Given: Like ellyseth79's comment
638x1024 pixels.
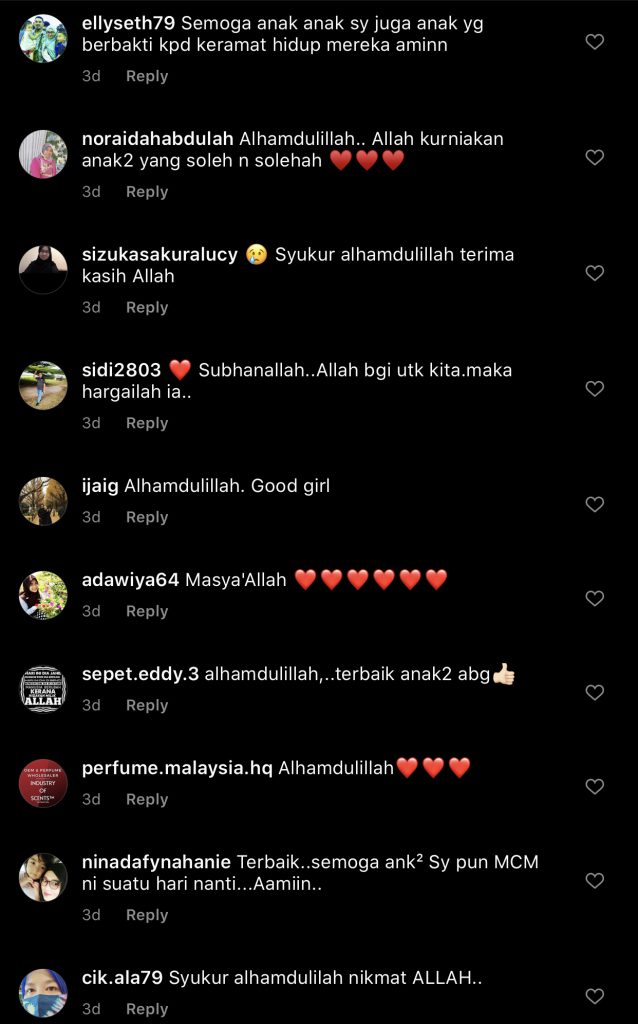Looking at the screenshot, I should pyautogui.click(x=595, y=42).
